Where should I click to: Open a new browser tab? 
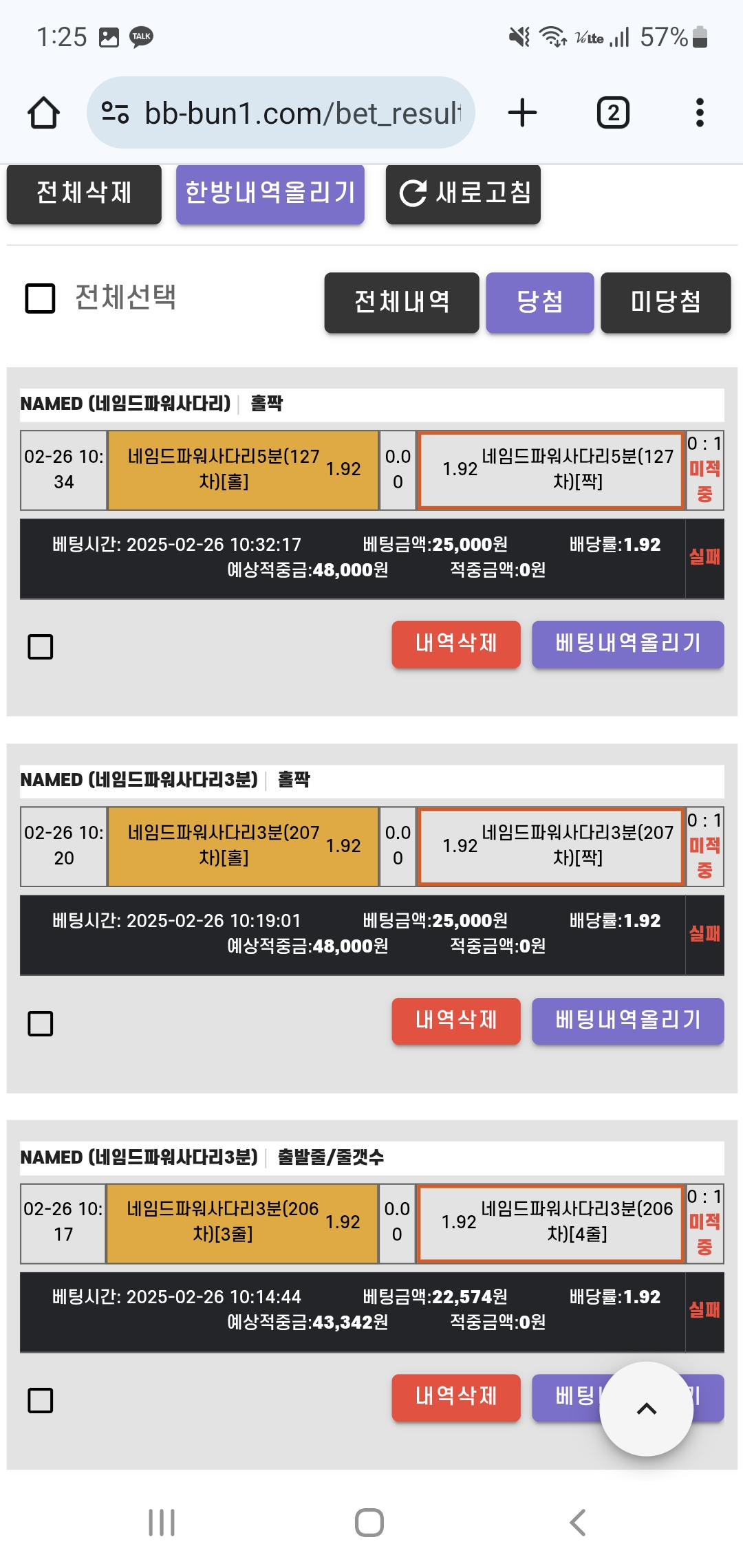pyautogui.click(x=522, y=113)
